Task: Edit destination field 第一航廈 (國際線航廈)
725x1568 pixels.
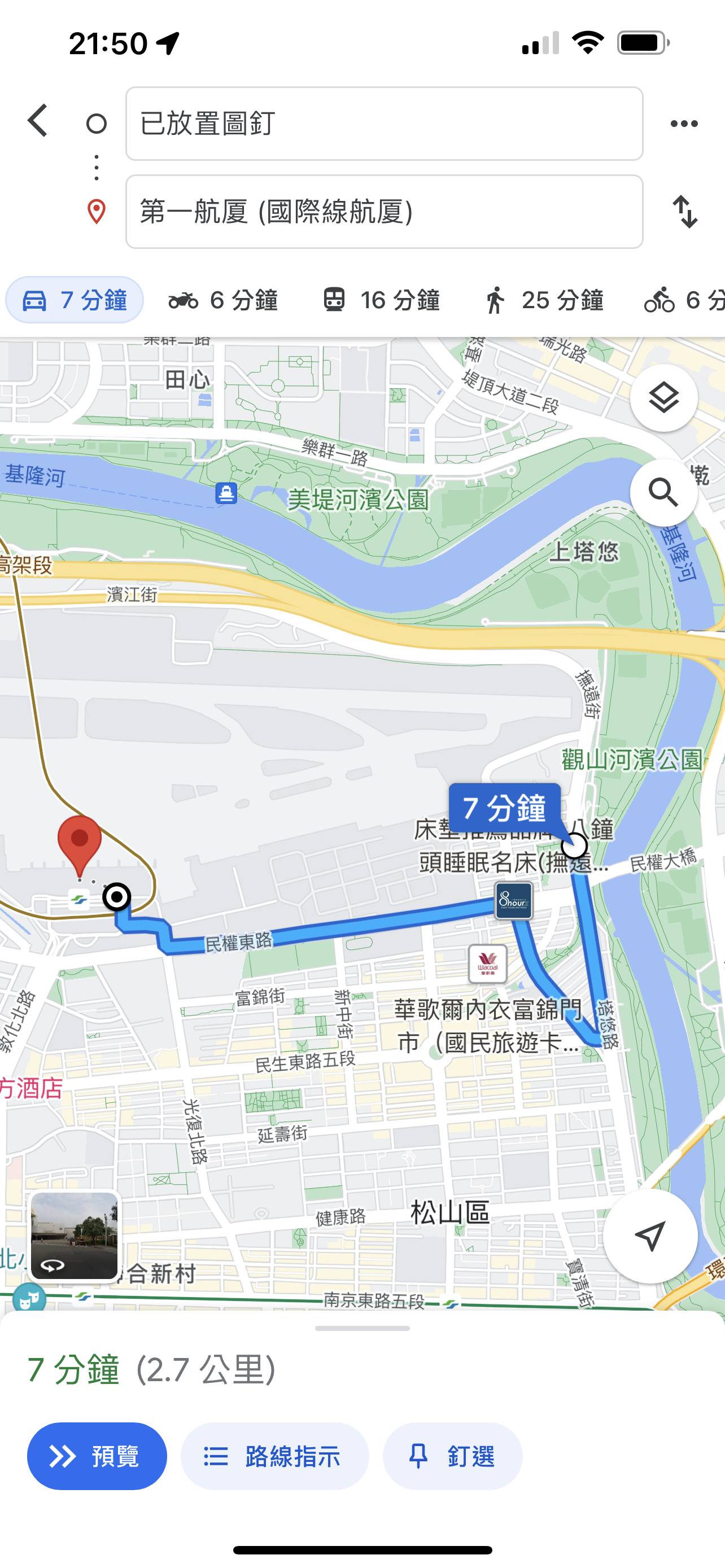Action: tap(384, 212)
